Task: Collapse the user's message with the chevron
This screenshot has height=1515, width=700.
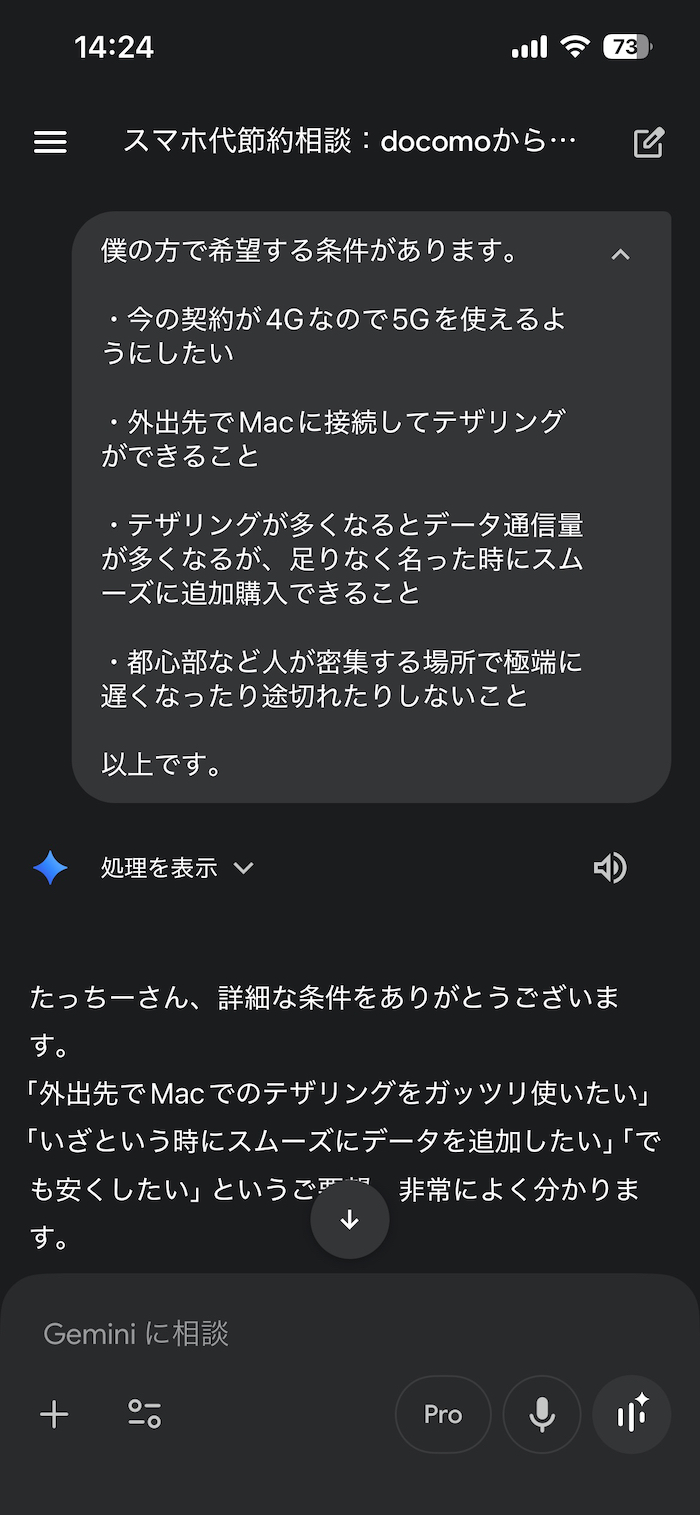Action: point(620,254)
